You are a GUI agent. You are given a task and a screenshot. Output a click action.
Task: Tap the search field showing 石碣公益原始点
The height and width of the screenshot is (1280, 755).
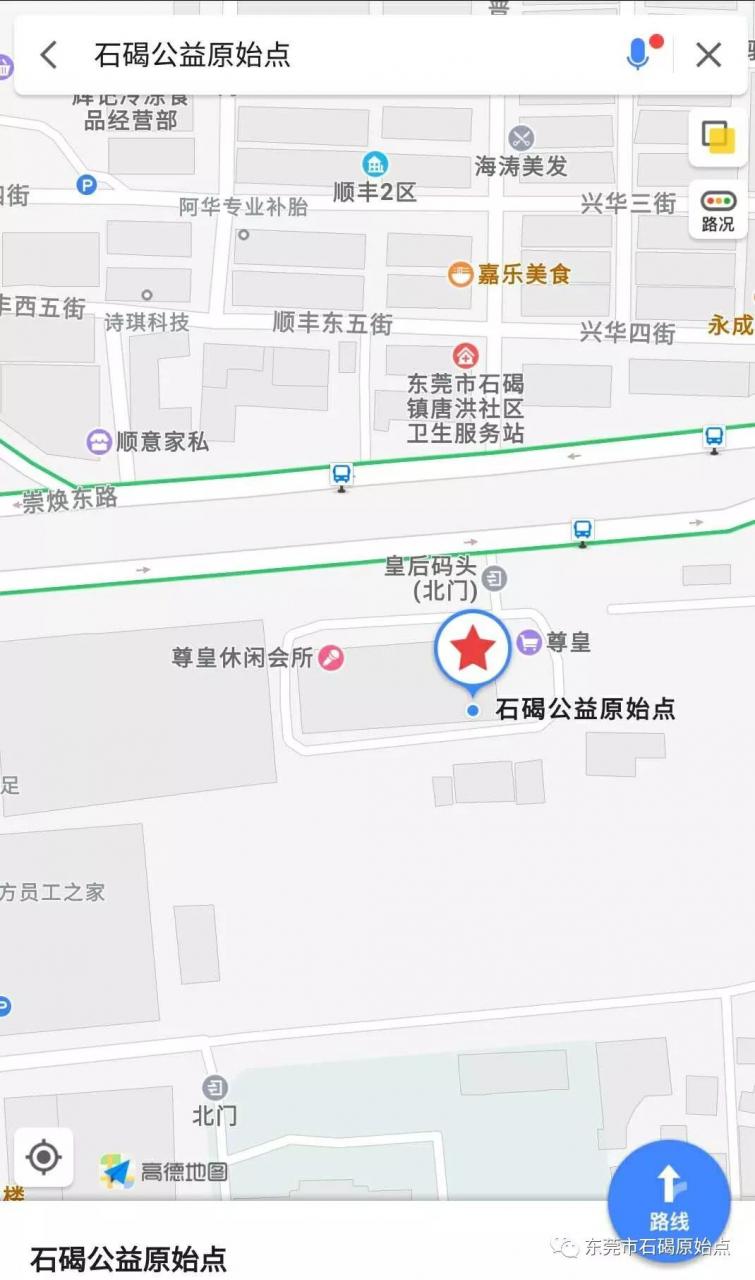coord(330,55)
